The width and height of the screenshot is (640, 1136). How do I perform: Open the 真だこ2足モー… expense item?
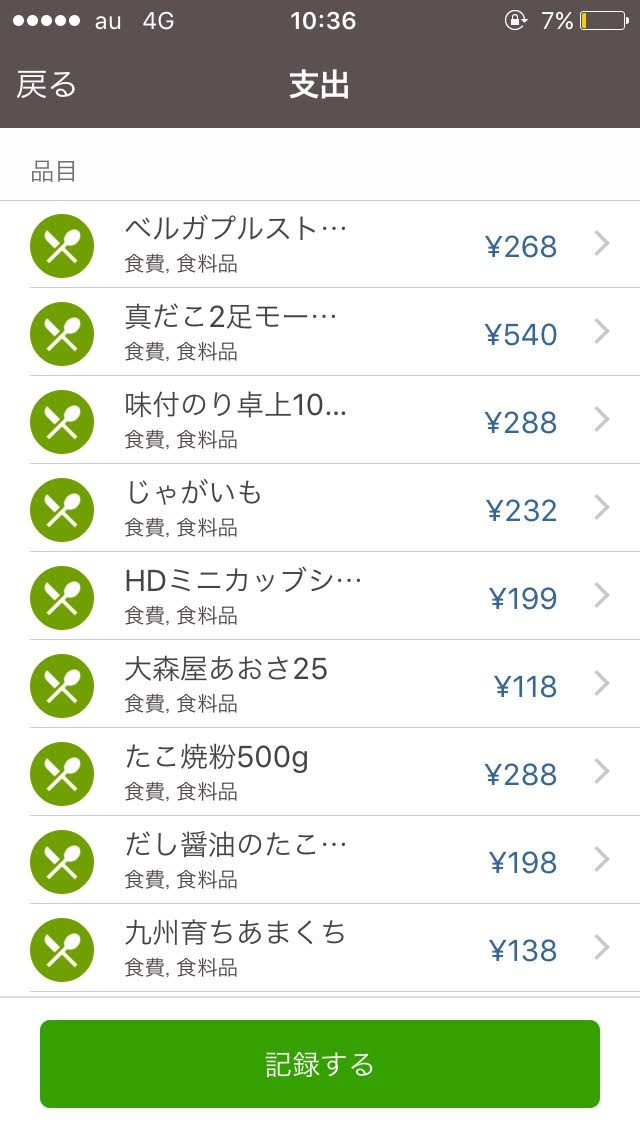click(x=320, y=333)
